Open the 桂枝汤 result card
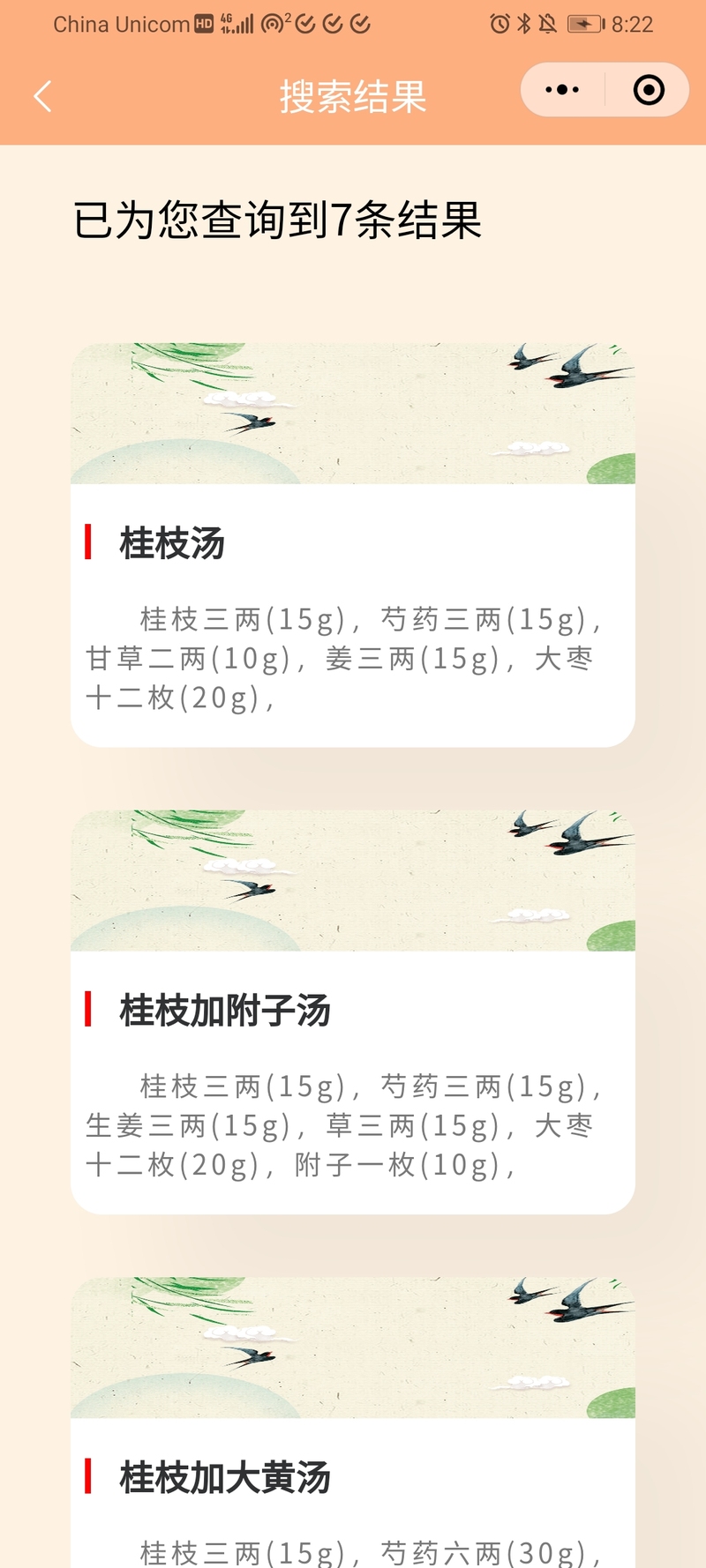The image size is (706, 1568). coord(353,545)
